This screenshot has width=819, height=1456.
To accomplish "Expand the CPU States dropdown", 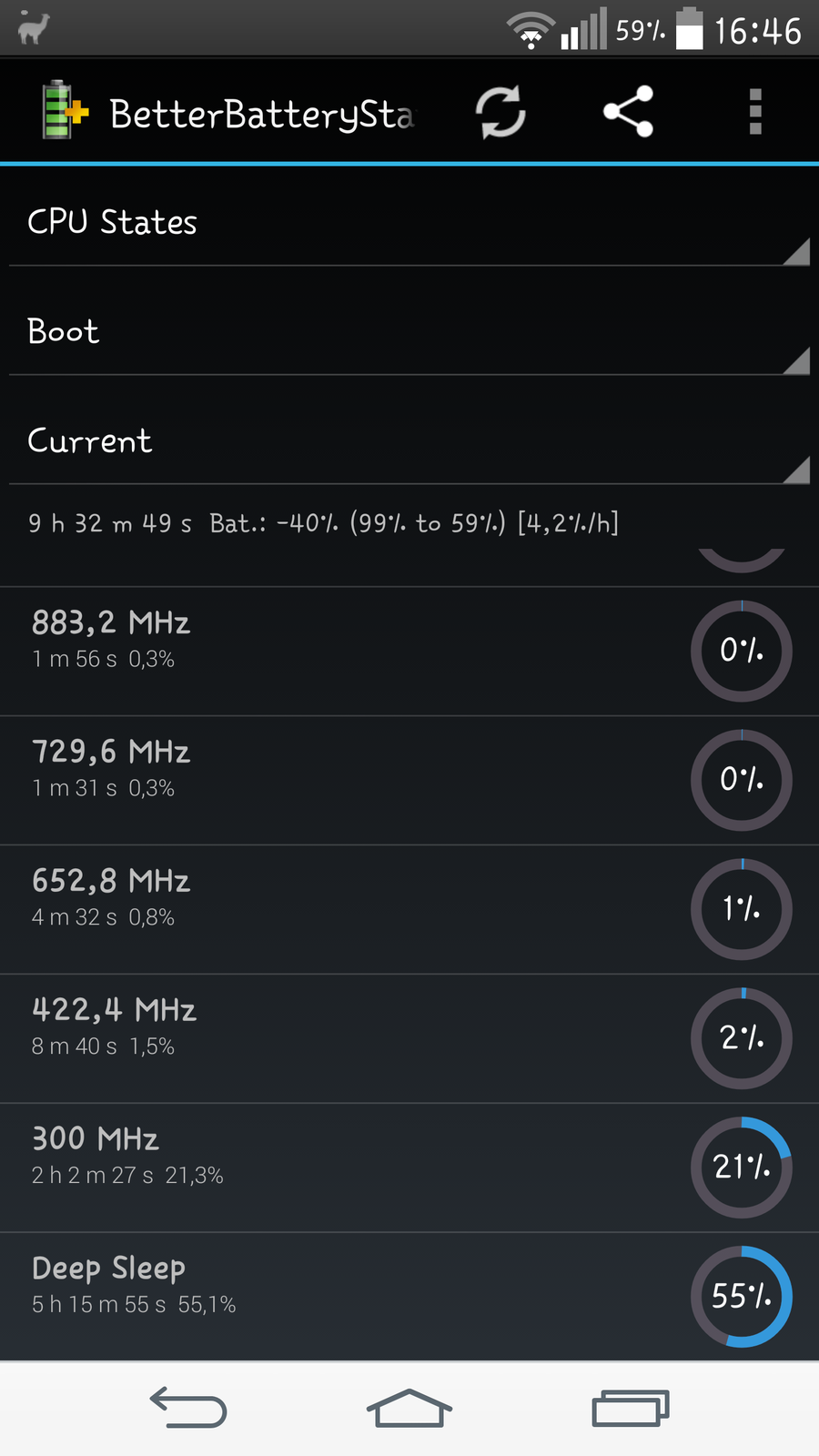I will [x=409, y=223].
